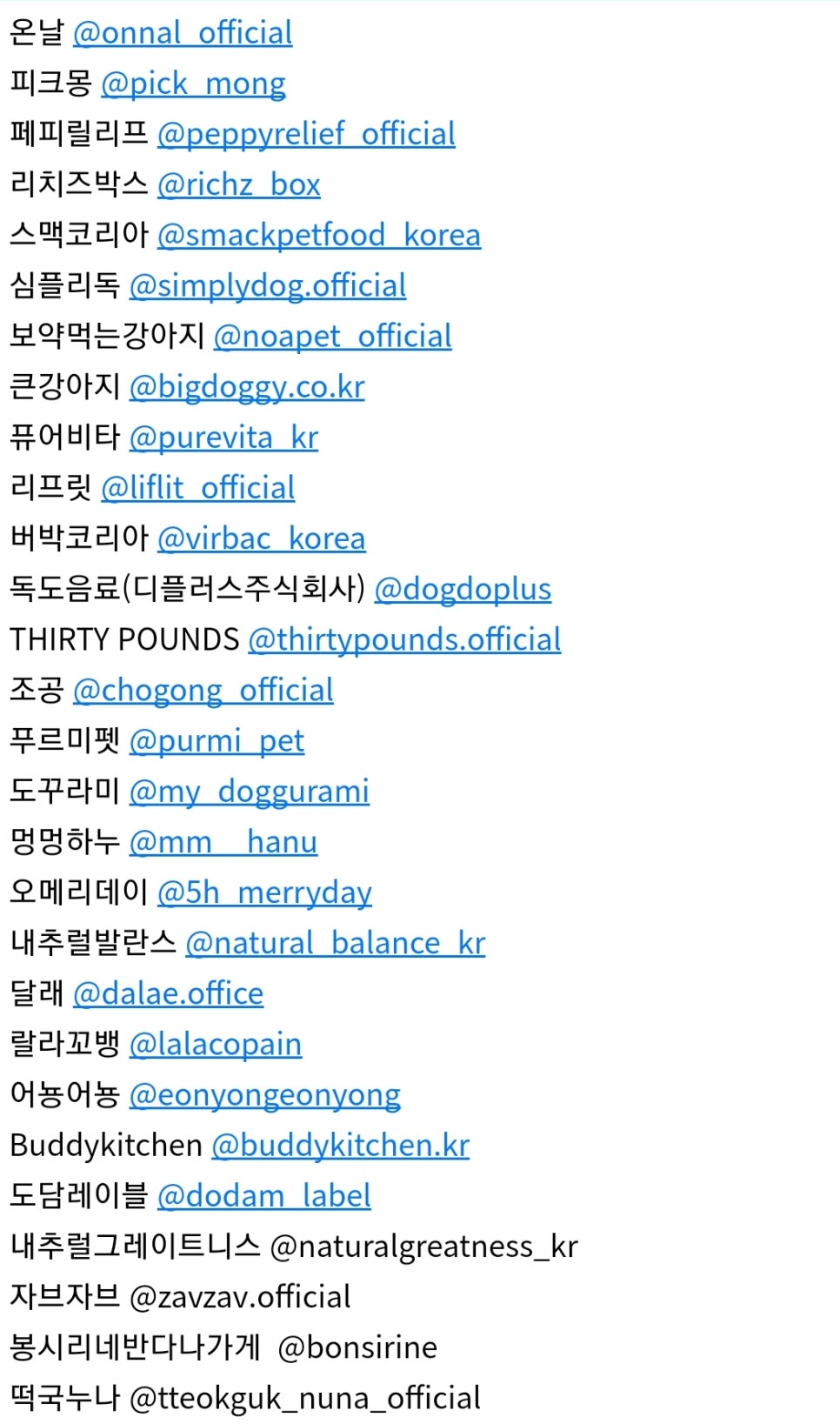Tap the @dogdoplus link

pyautogui.click(x=463, y=589)
